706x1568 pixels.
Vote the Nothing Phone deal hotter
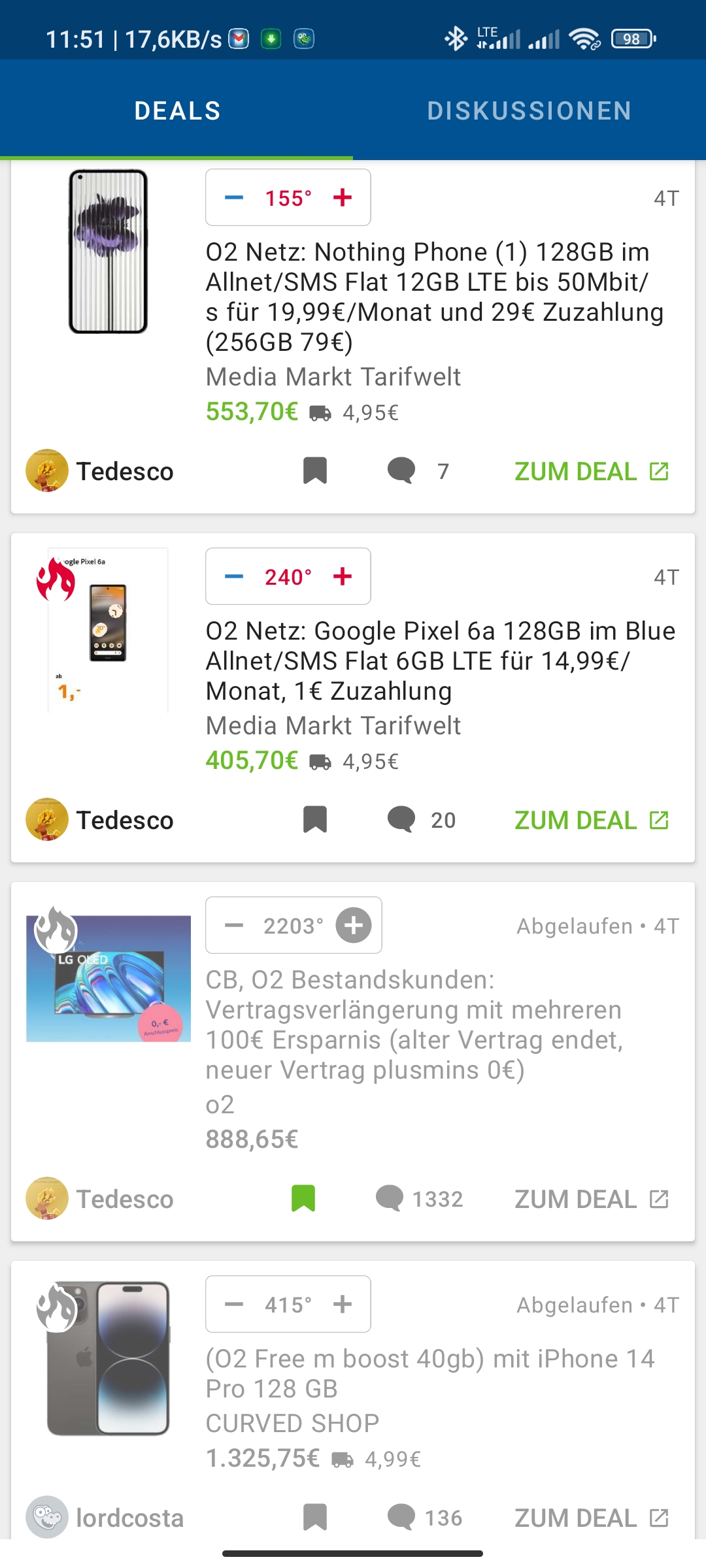pos(343,197)
